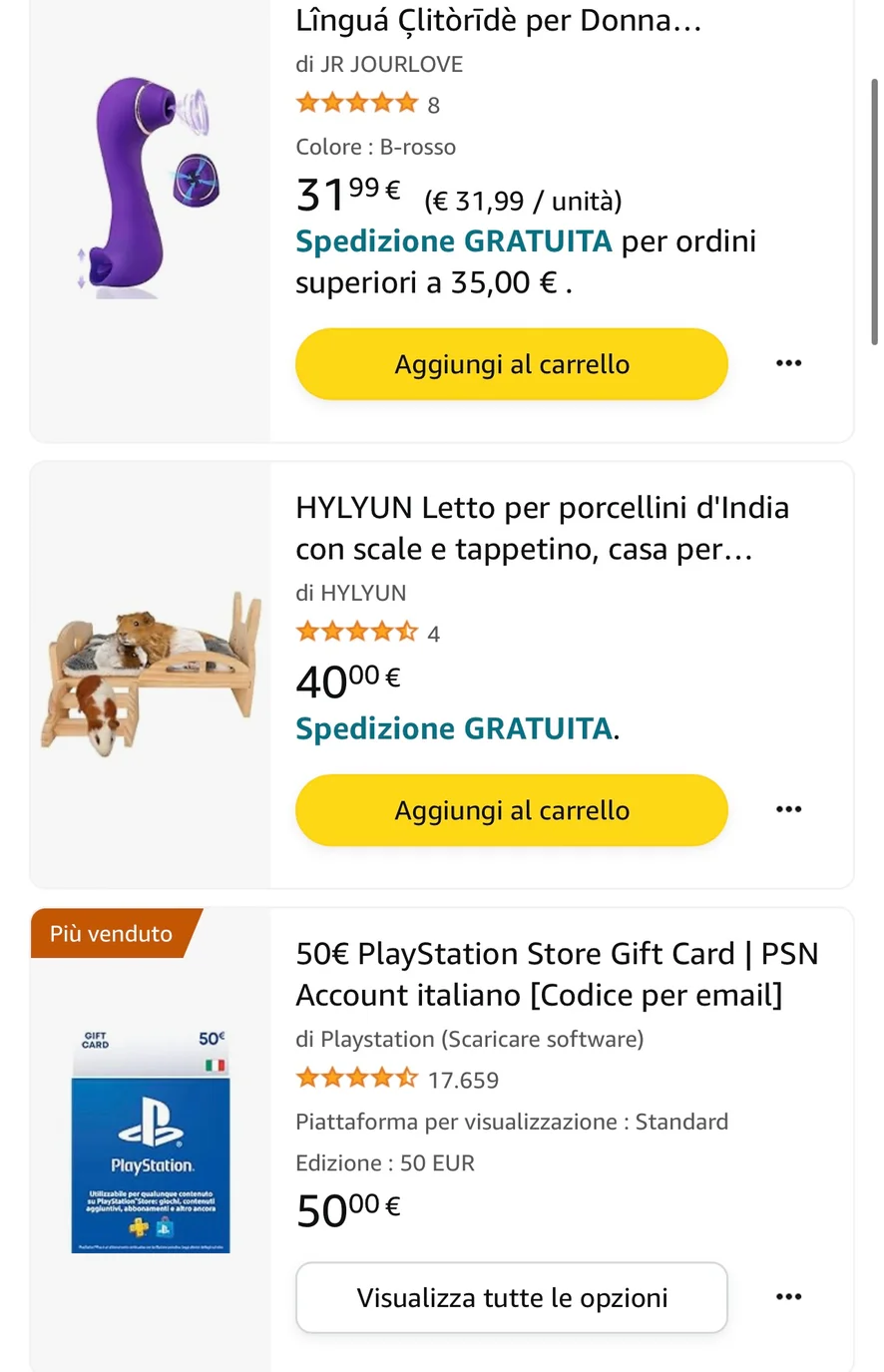Add the JR JOURLOVE item to cart
Viewport: 884px width, 1372px height.
click(511, 364)
